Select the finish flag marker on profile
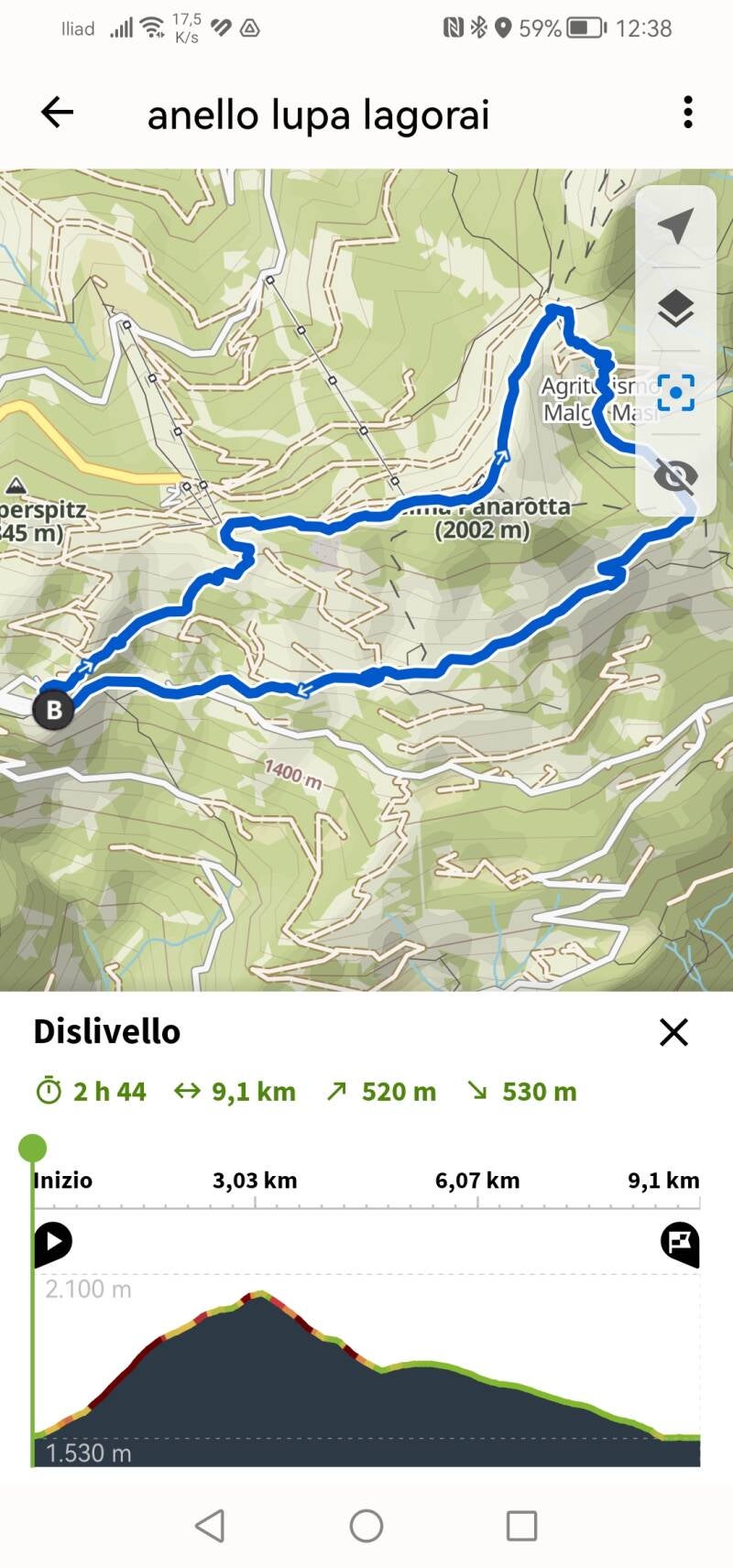733x1568 pixels. (680, 1243)
